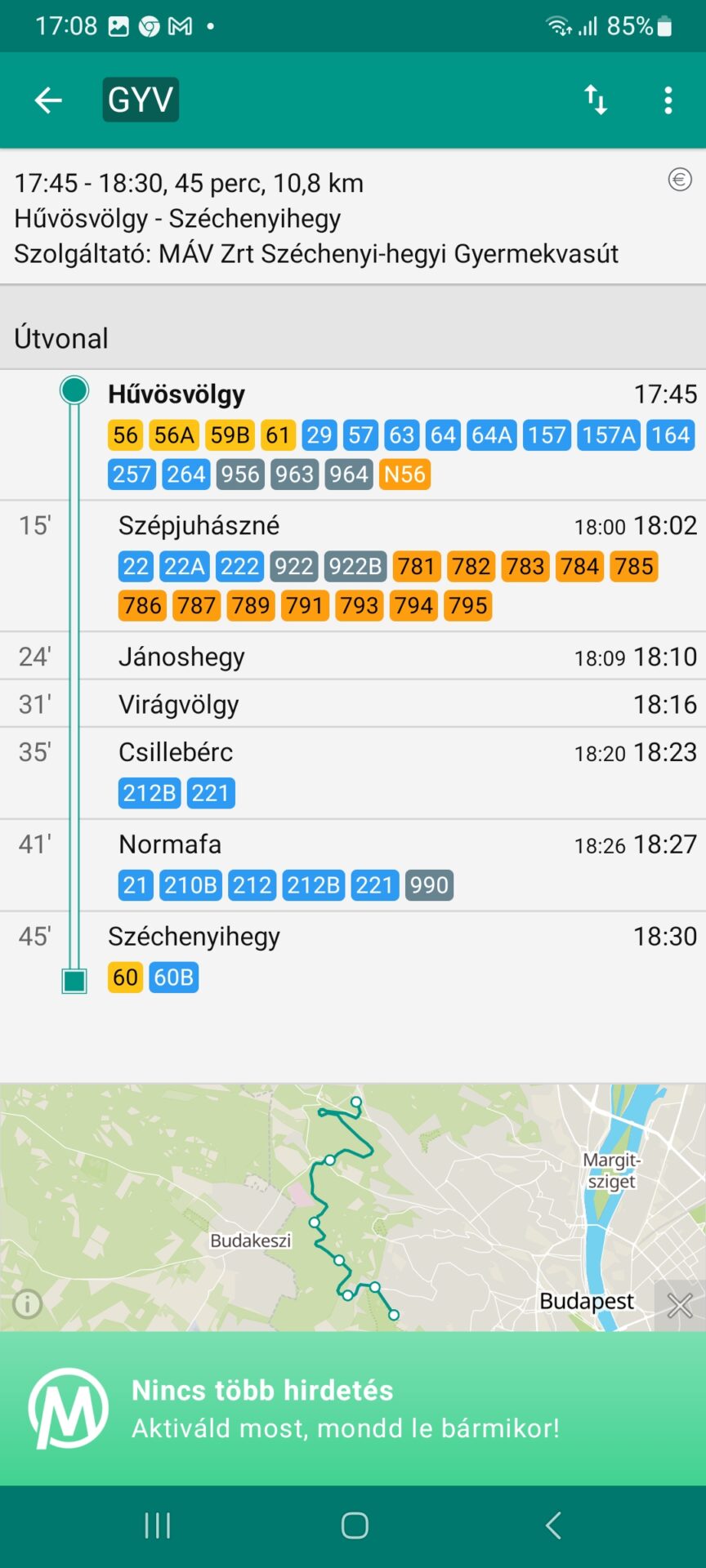Open the three-dot overflow menu
Screen dimensions: 706x1568
pyautogui.click(x=668, y=100)
